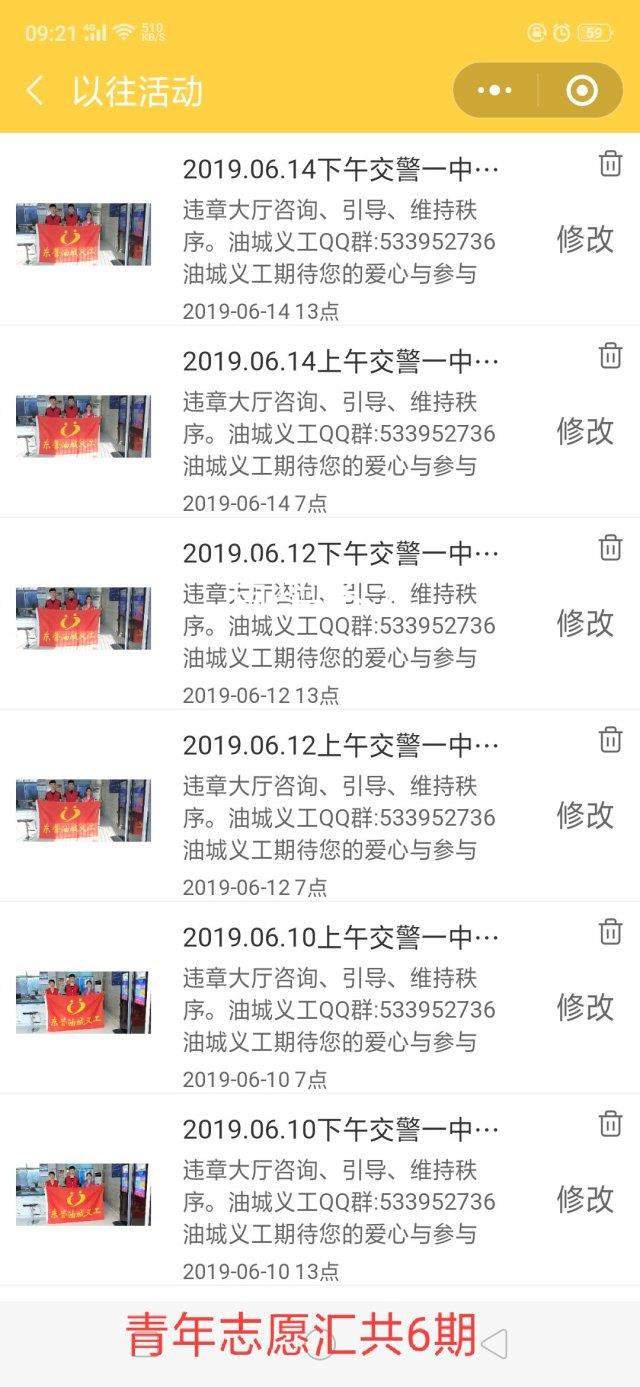Close the mini program with the circle button
Image resolution: width=640 pixels, height=1387 pixels.
[581, 91]
